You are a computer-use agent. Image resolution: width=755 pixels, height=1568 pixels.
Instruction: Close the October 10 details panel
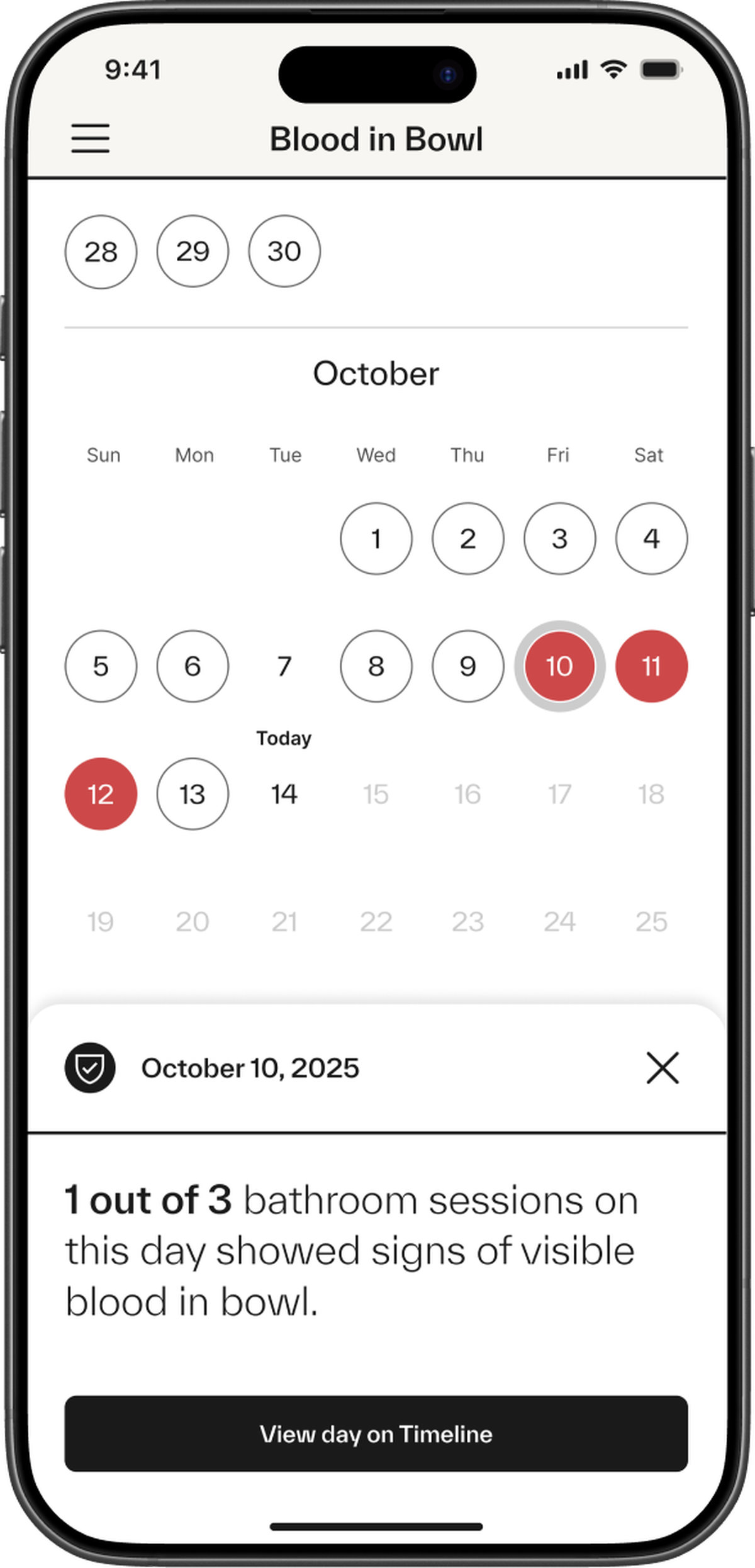(x=663, y=1068)
